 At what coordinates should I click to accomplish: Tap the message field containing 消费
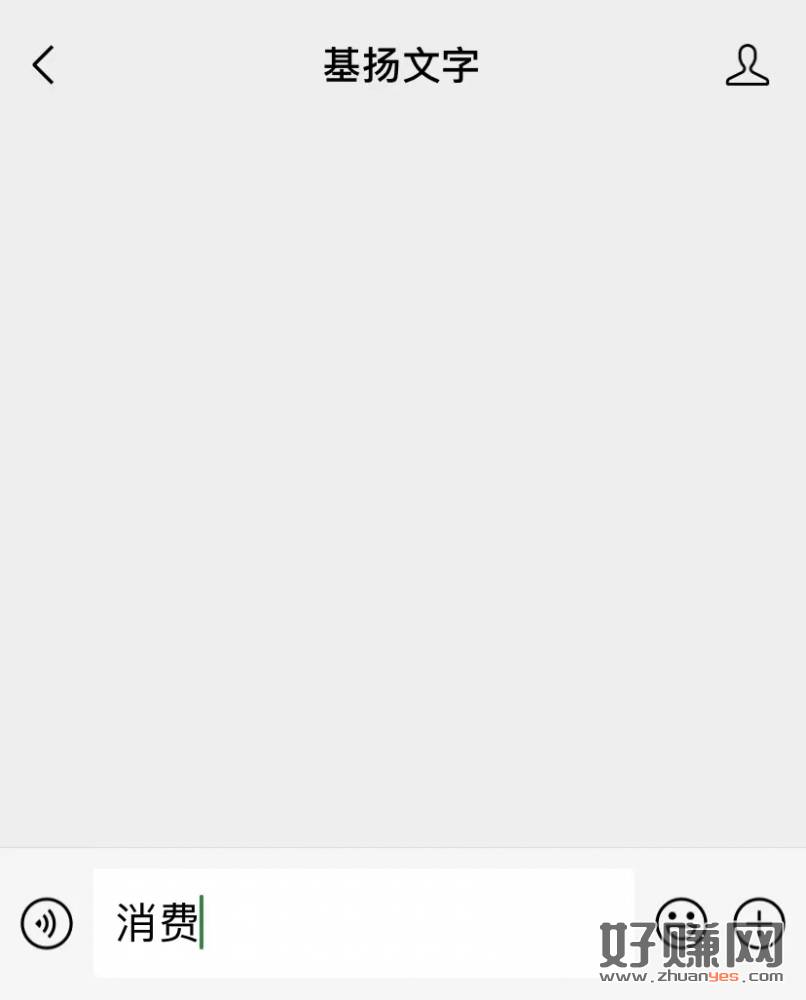click(x=363, y=922)
